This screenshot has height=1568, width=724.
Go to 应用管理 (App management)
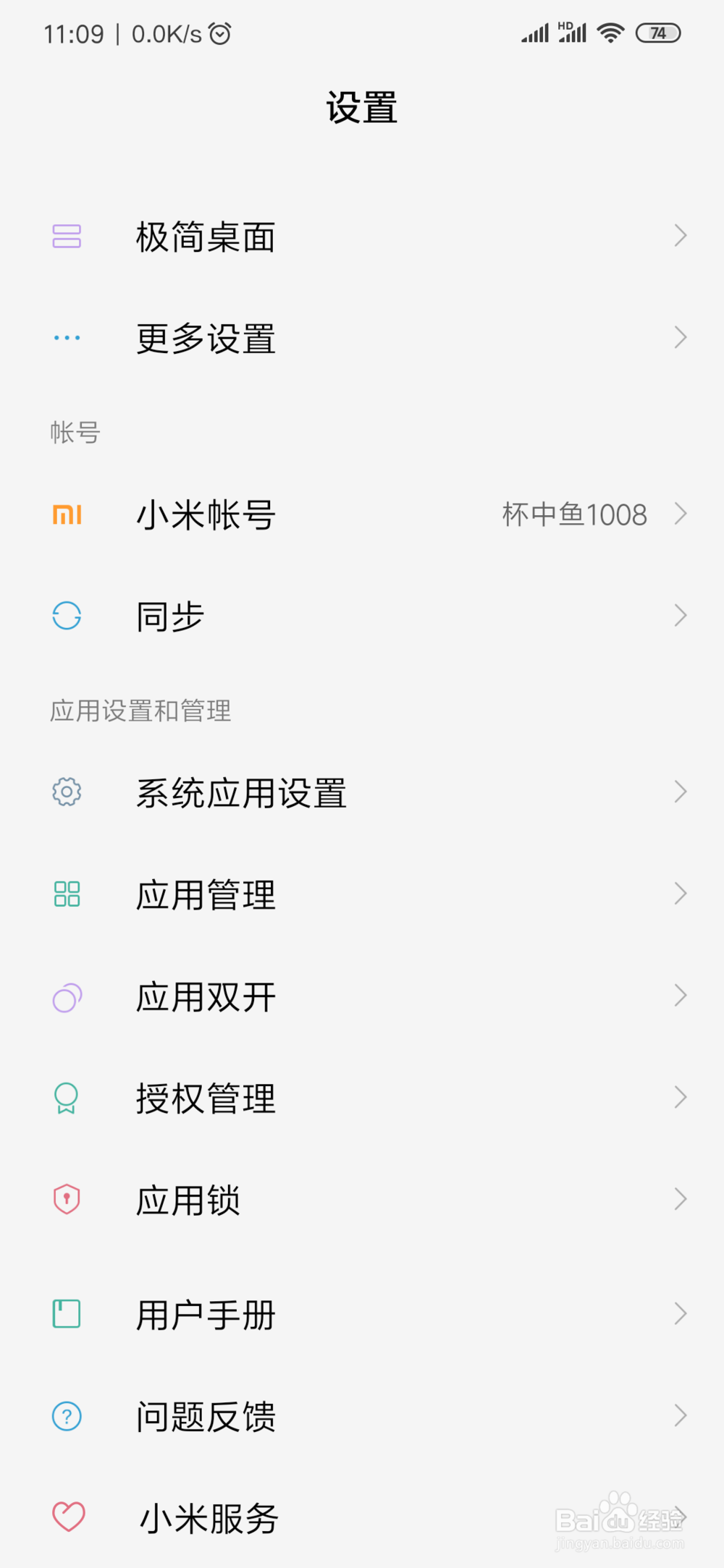pyautogui.click(x=206, y=894)
